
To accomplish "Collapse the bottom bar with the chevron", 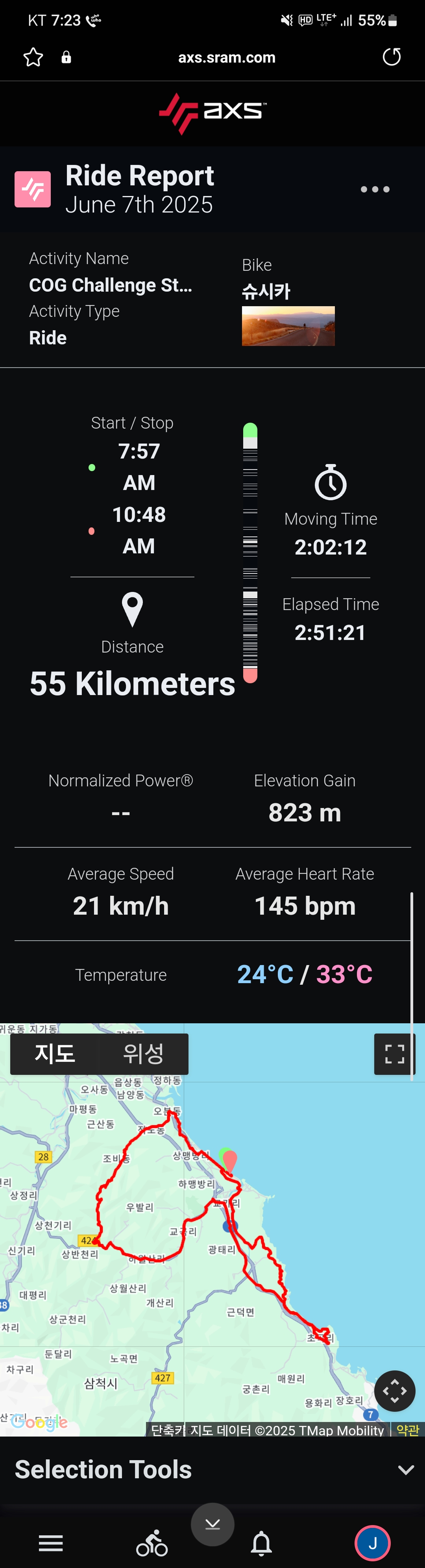I will [x=213, y=1524].
